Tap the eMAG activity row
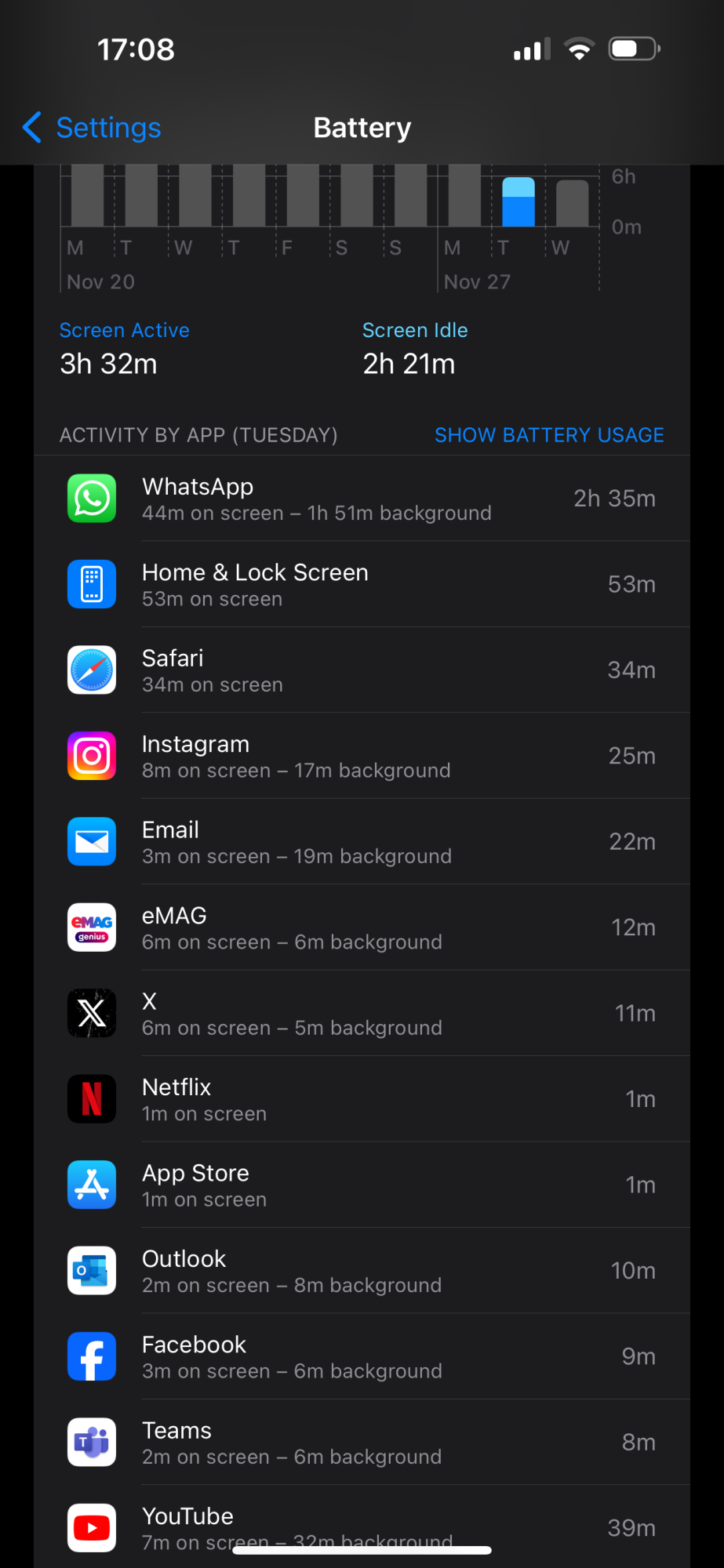 coord(362,927)
